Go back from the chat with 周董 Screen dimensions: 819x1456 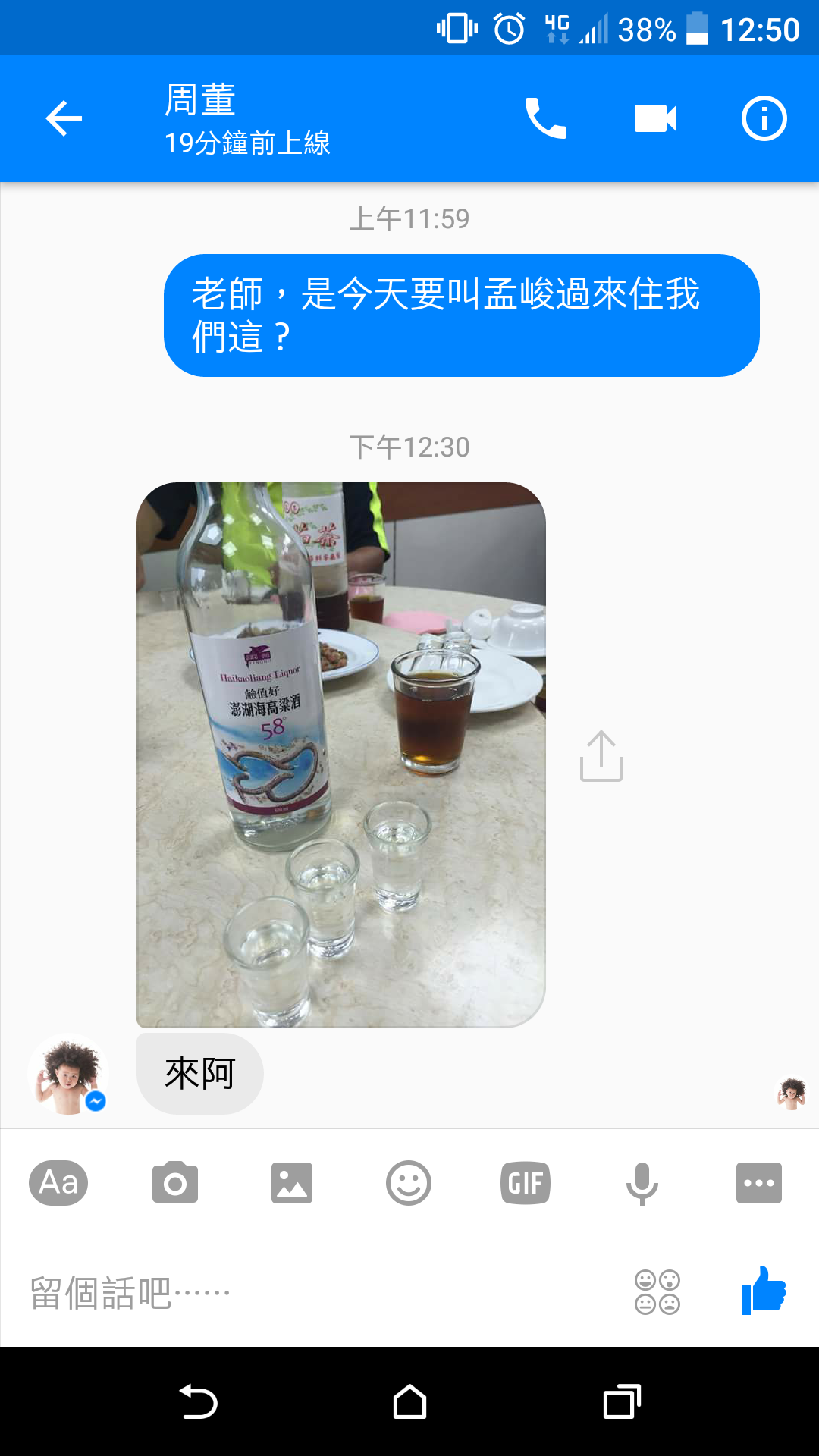click(x=64, y=118)
